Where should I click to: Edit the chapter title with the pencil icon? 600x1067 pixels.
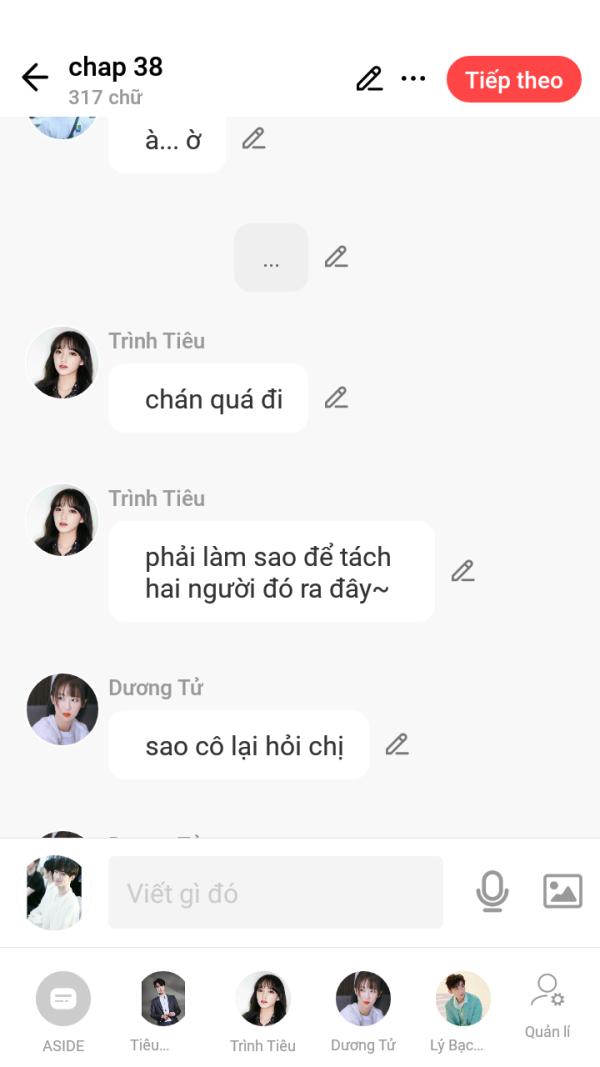coord(369,79)
